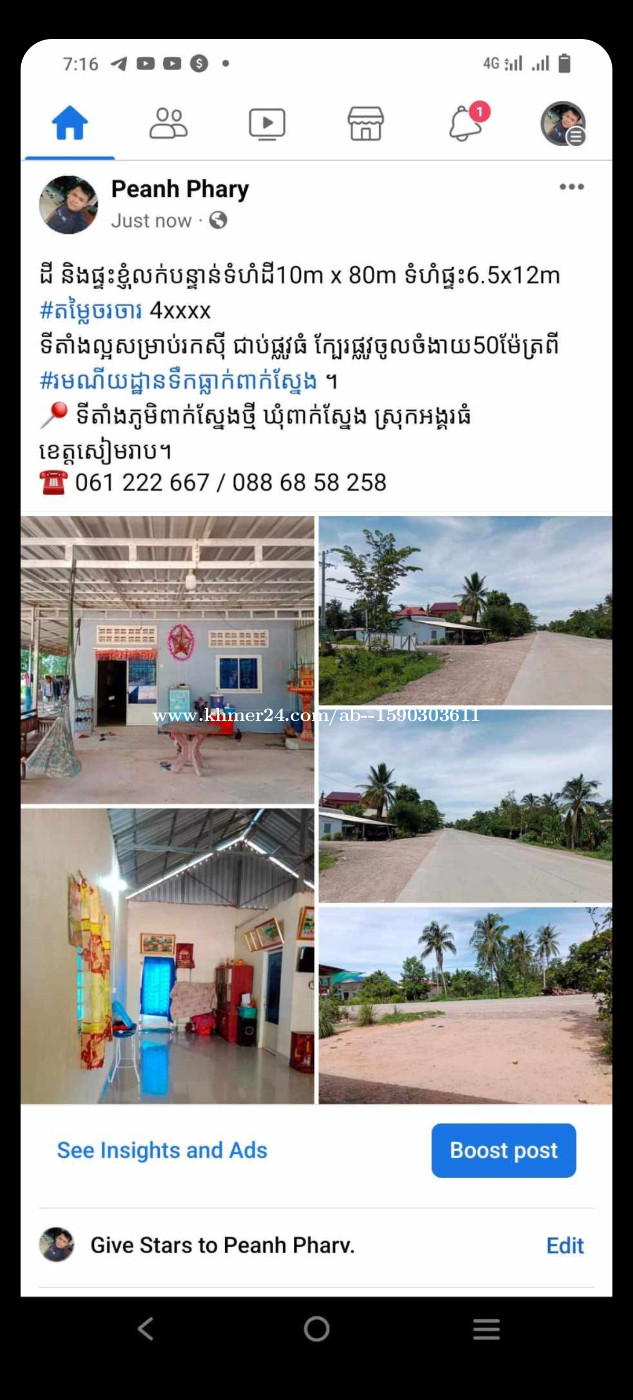Screen dimensions: 633x1400
Task: Switch to the Home feed tab
Action: coord(70,123)
